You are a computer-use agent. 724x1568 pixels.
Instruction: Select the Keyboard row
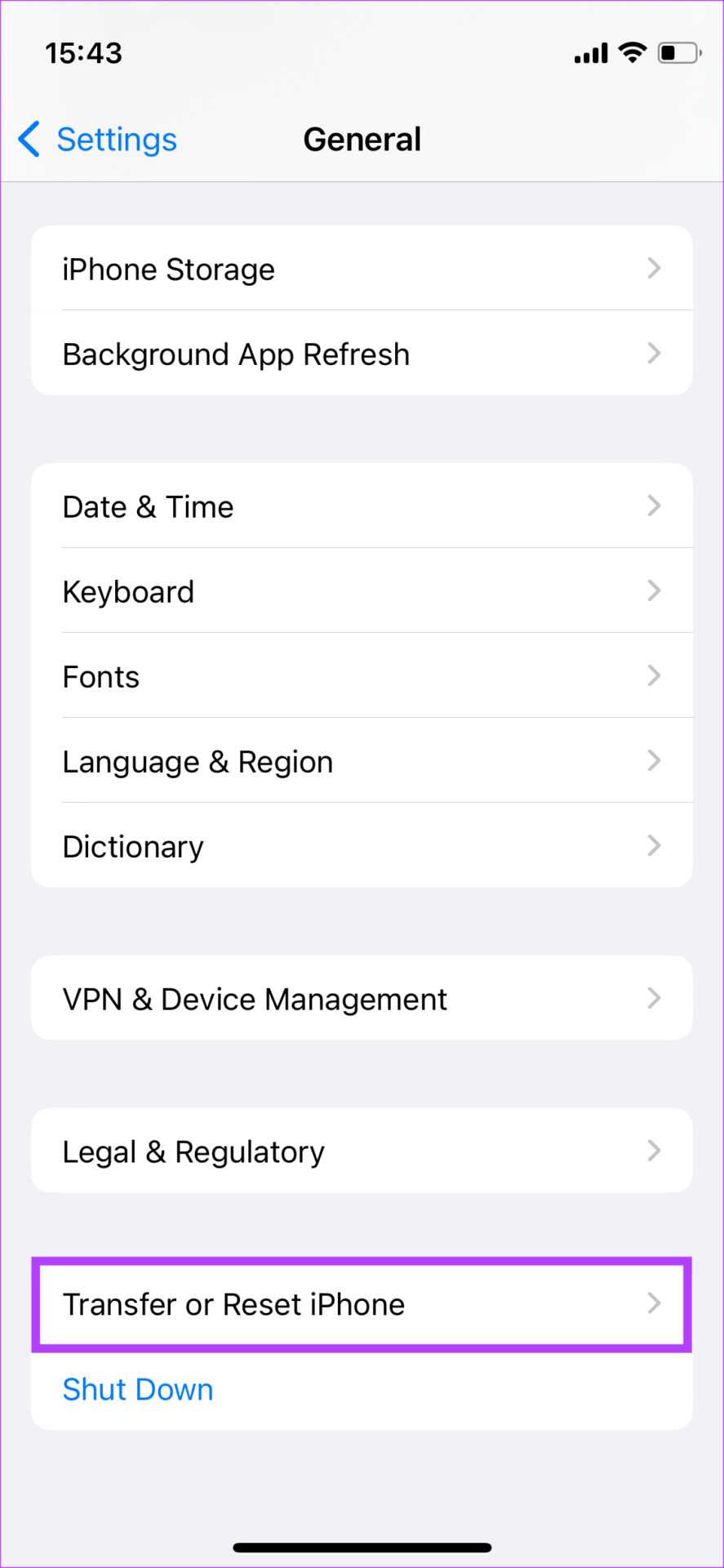[362, 591]
